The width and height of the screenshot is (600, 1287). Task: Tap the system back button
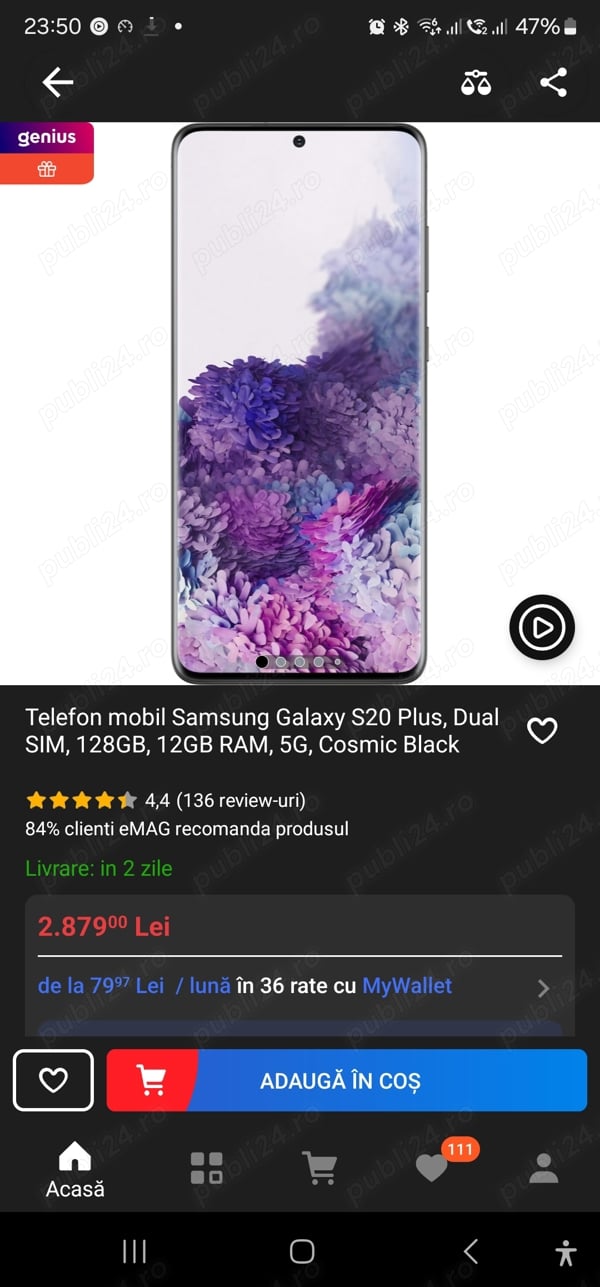(470, 1251)
